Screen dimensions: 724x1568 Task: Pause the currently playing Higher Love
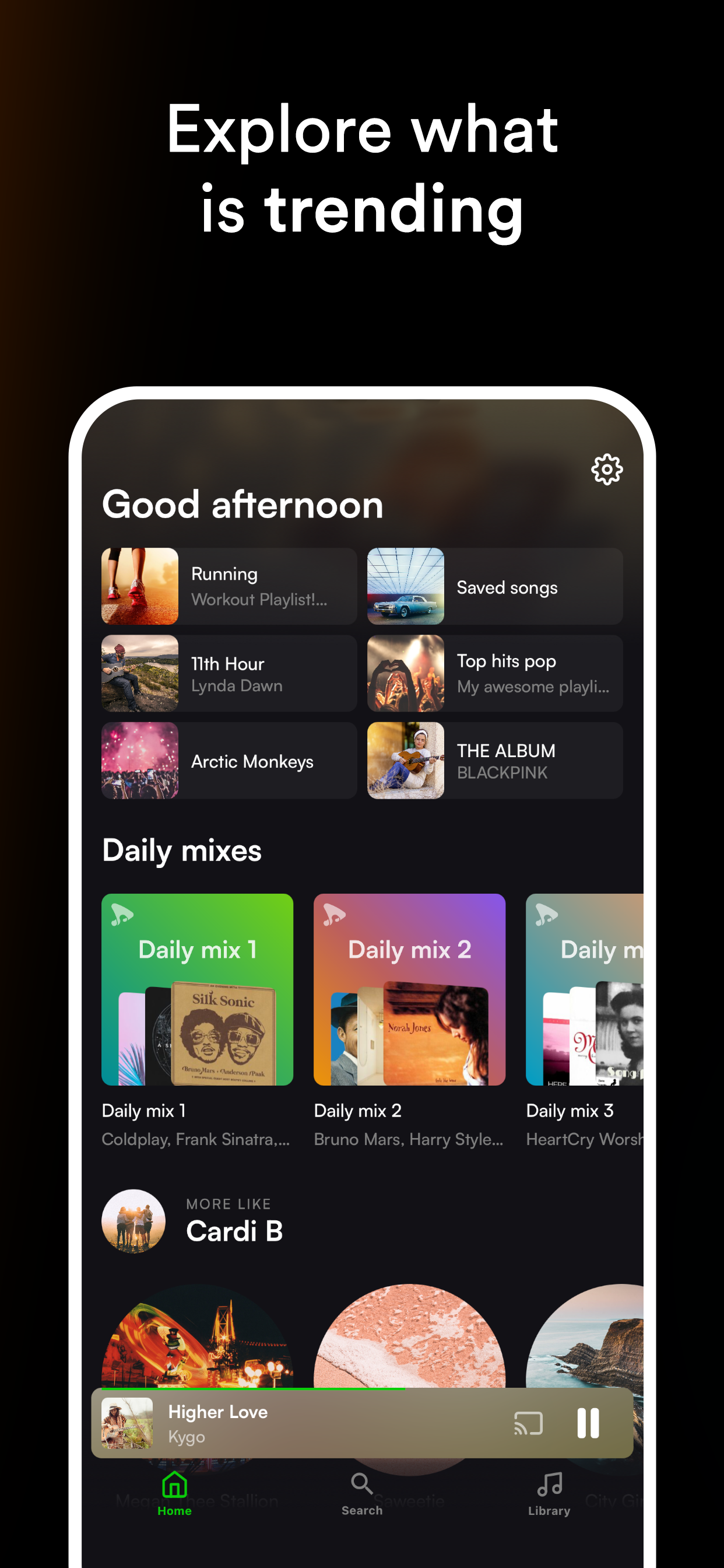589,1423
